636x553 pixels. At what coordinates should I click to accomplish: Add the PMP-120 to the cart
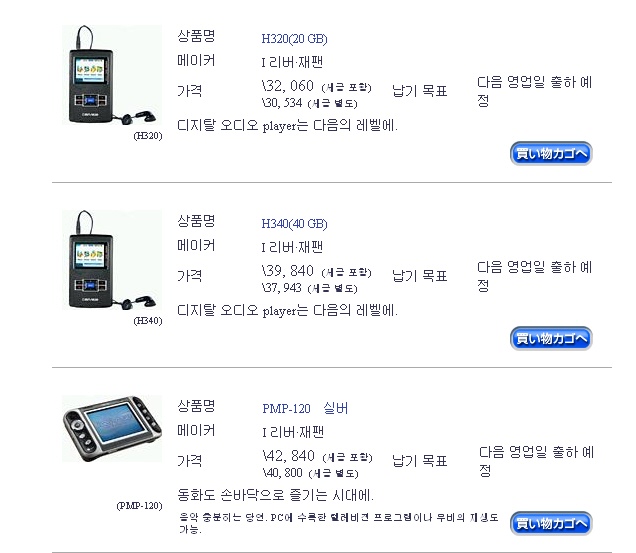point(551,523)
